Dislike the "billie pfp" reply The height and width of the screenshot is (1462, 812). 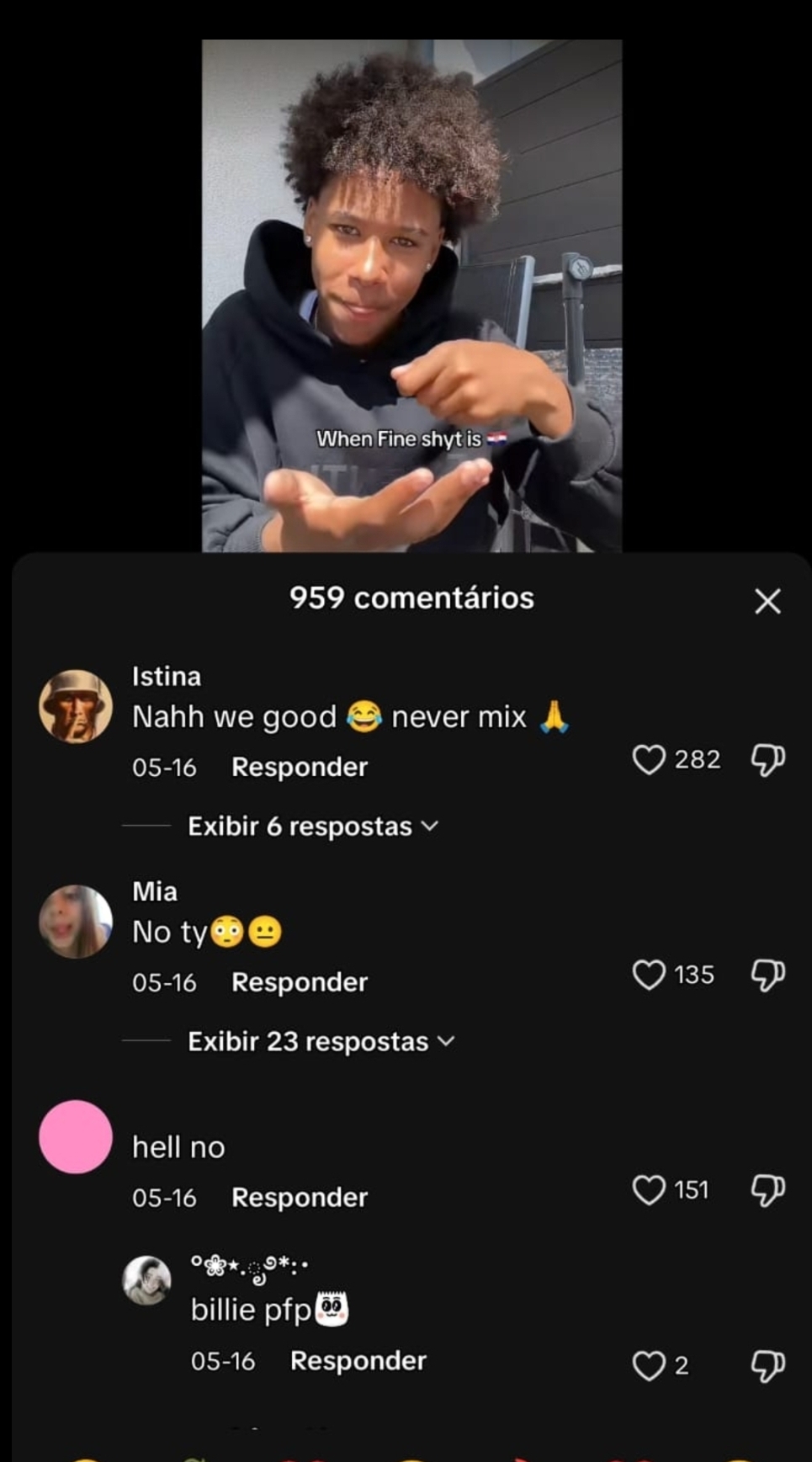click(767, 1365)
